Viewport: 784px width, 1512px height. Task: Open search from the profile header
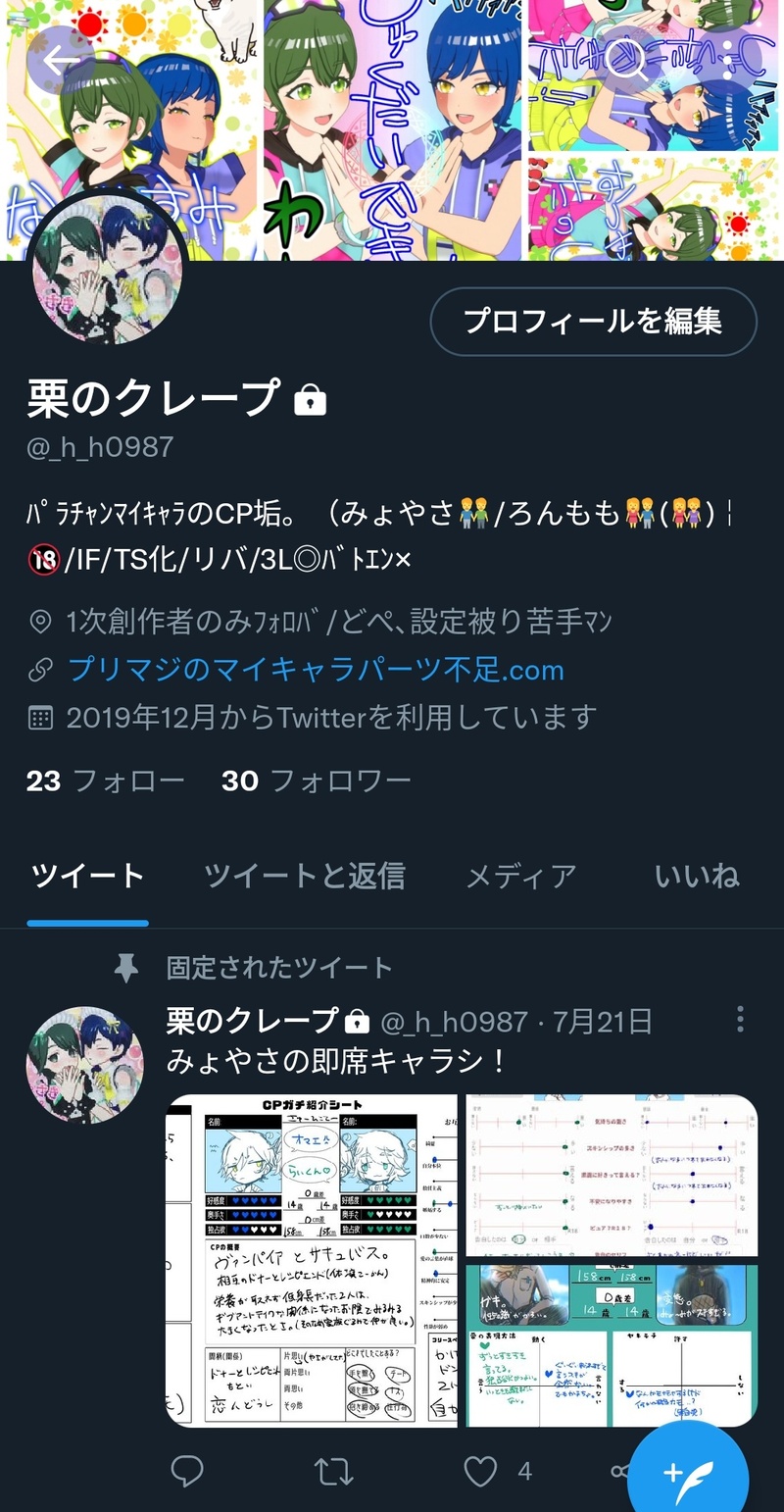(623, 61)
